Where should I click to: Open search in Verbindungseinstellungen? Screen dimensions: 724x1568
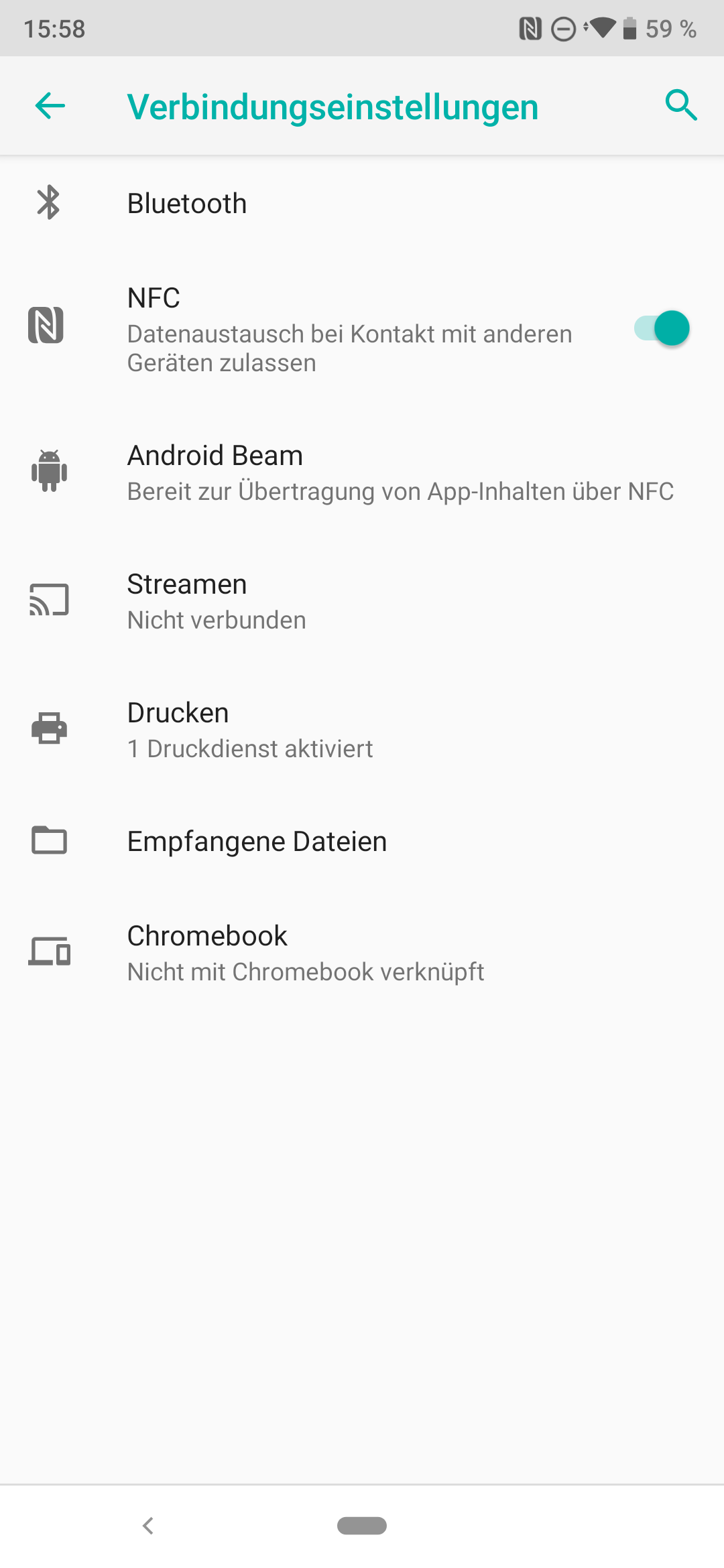[x=680, y=106]
